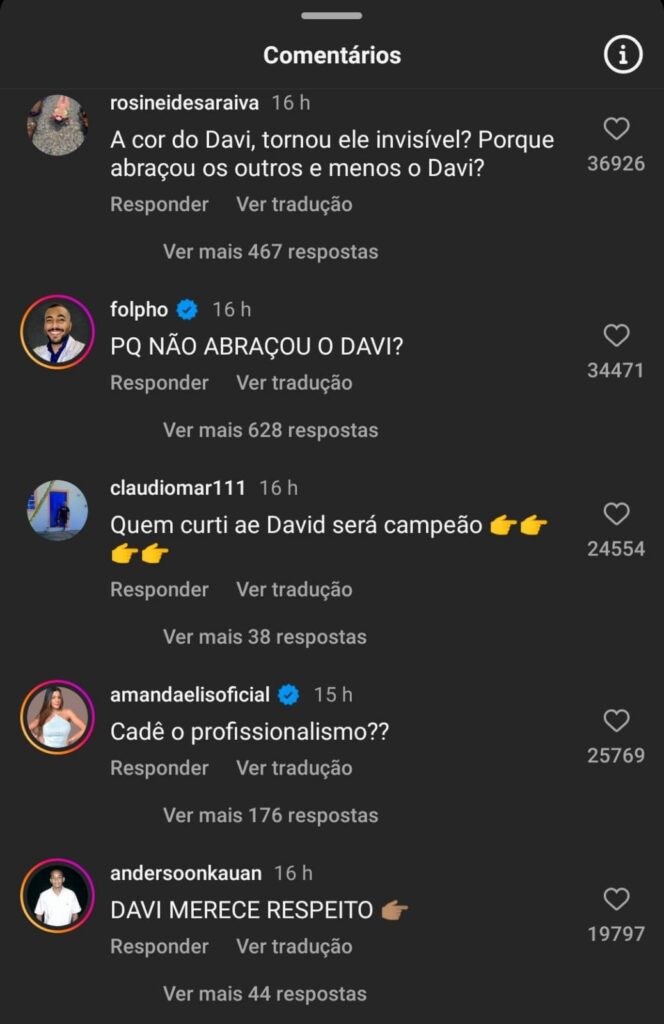View 628 more replies under folpho

[x=270, y=431]
